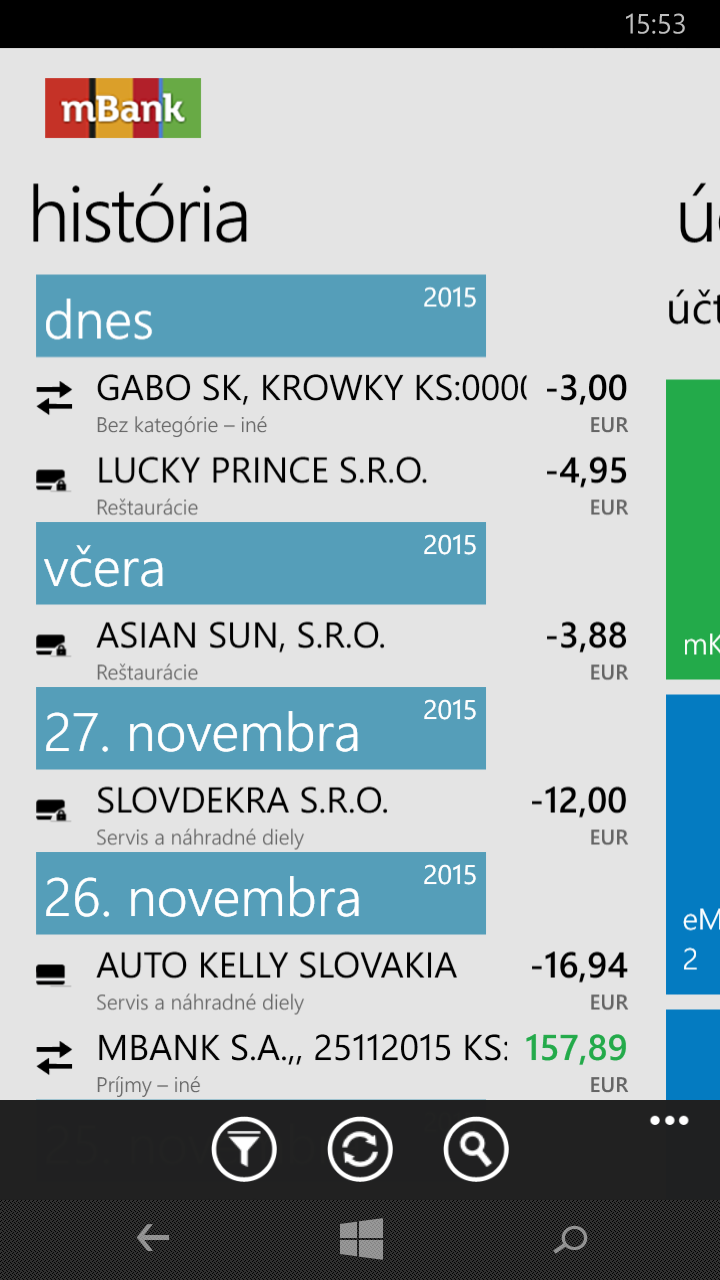Open the GABO SK, KROWKY transaction
The width and height of the screenshot is (720, 1280).
pos(332,403)
